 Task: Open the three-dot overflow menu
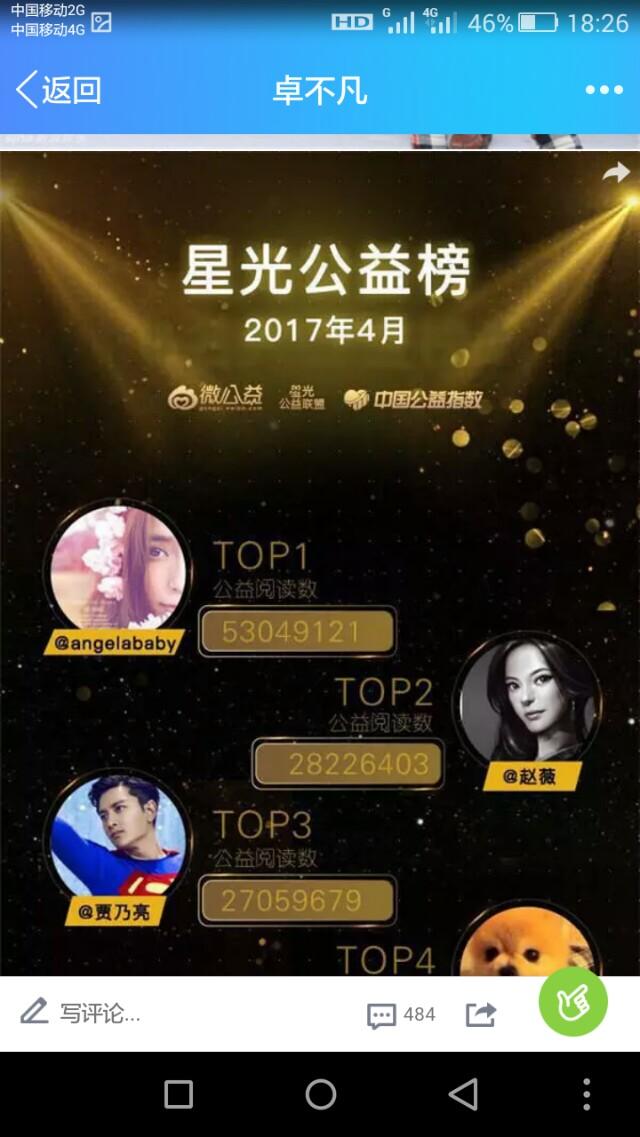pos(604,90)
